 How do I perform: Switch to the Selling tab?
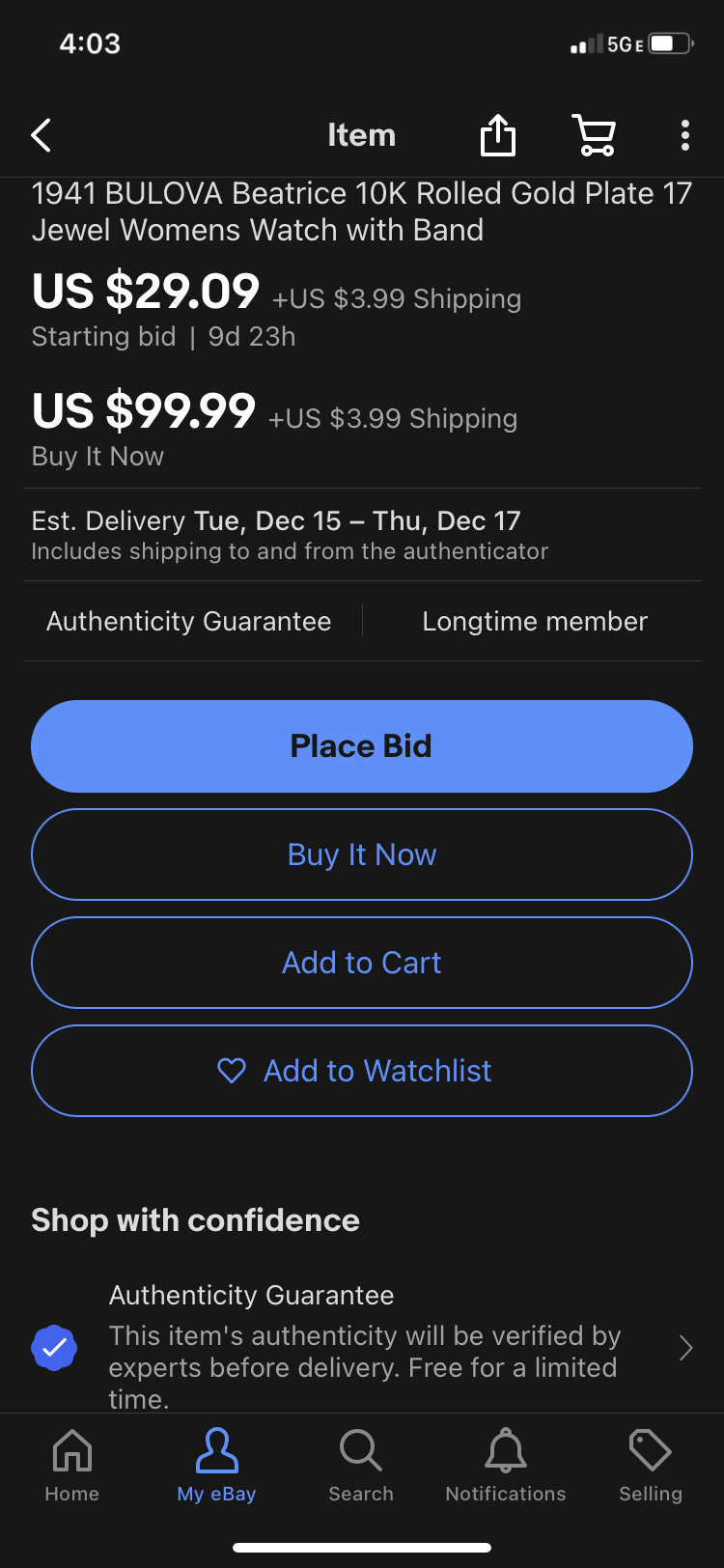(x=651, y=1466)
